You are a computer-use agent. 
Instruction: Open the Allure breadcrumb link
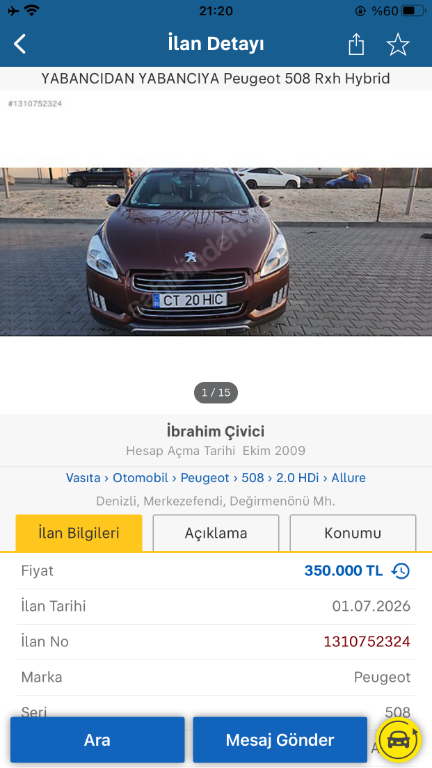349,478
